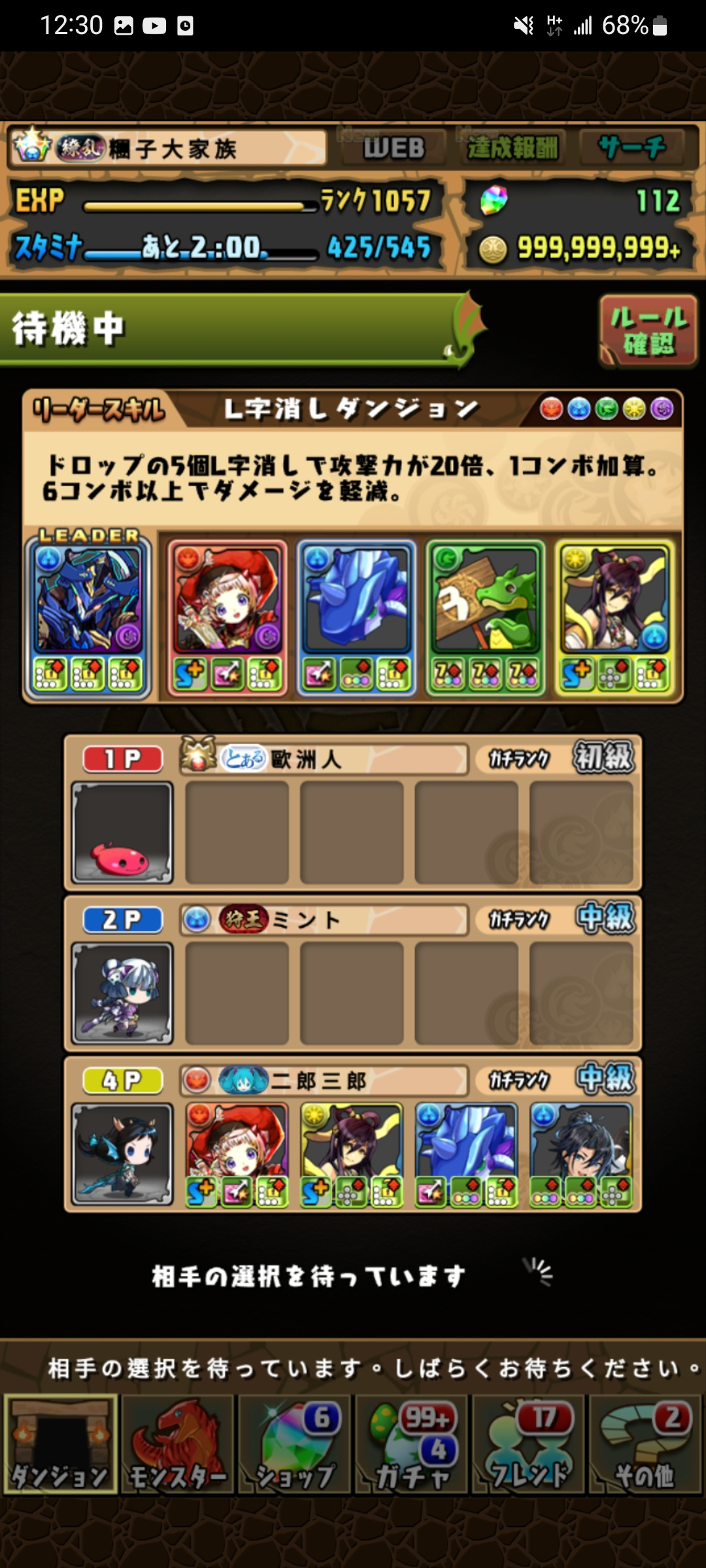This screenshot has height=1568, width=706.
Task: Open the フレンド tab
Action: tap(528, 1445)
